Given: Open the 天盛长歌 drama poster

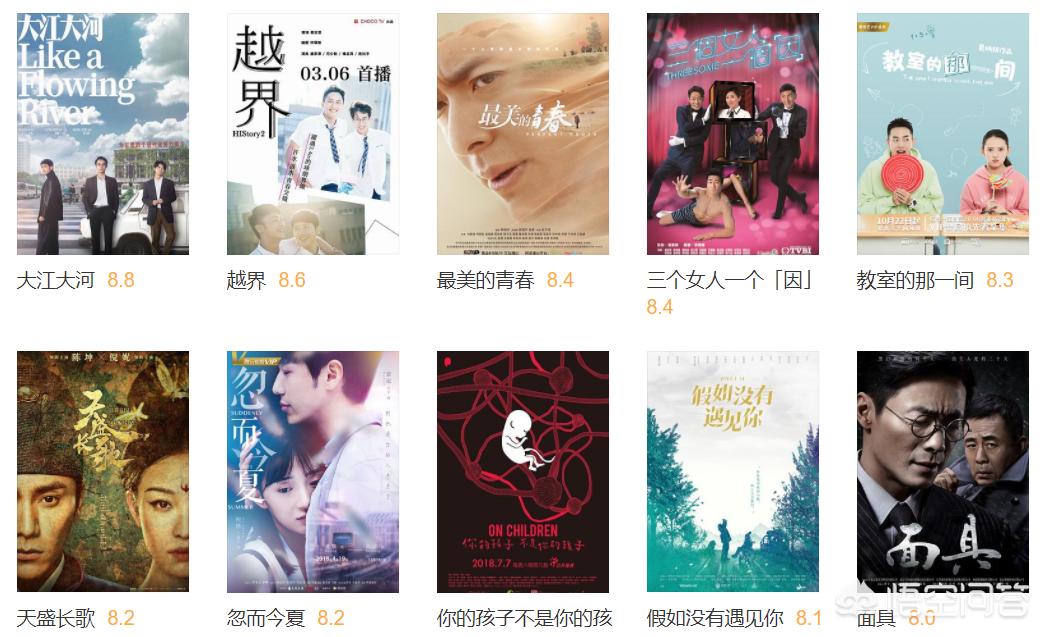Looking at the screenshot, I should [x=103, y=472].
